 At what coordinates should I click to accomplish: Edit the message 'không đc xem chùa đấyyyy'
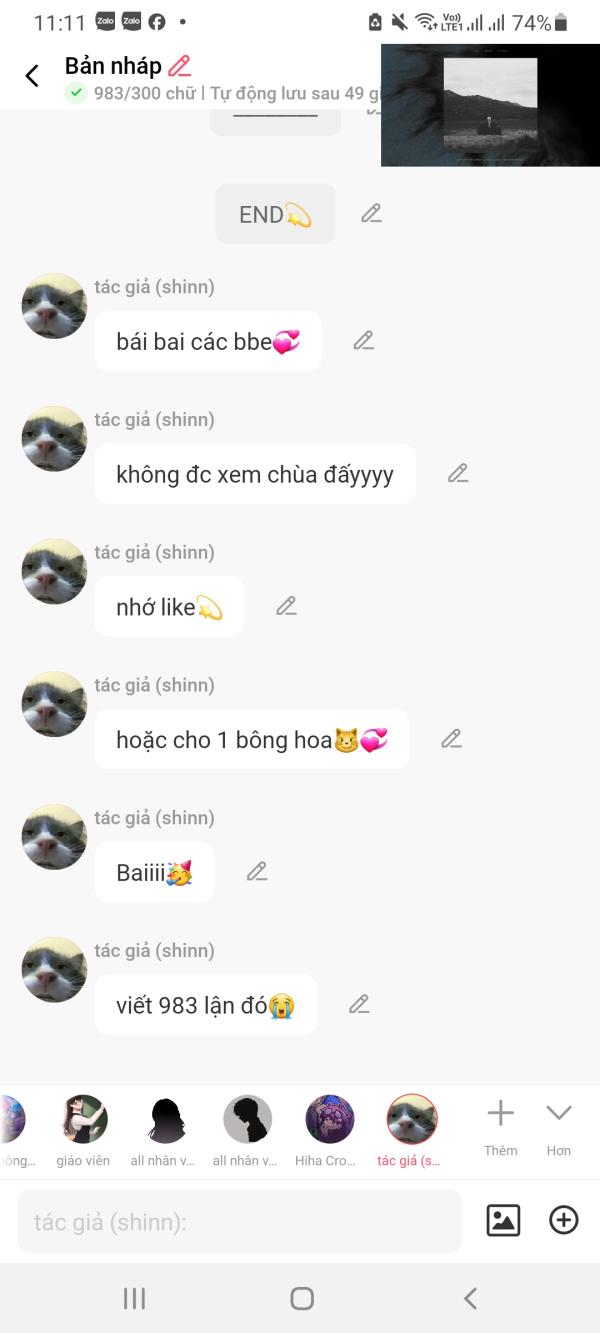pyautogui.click(x=458, y=473)
